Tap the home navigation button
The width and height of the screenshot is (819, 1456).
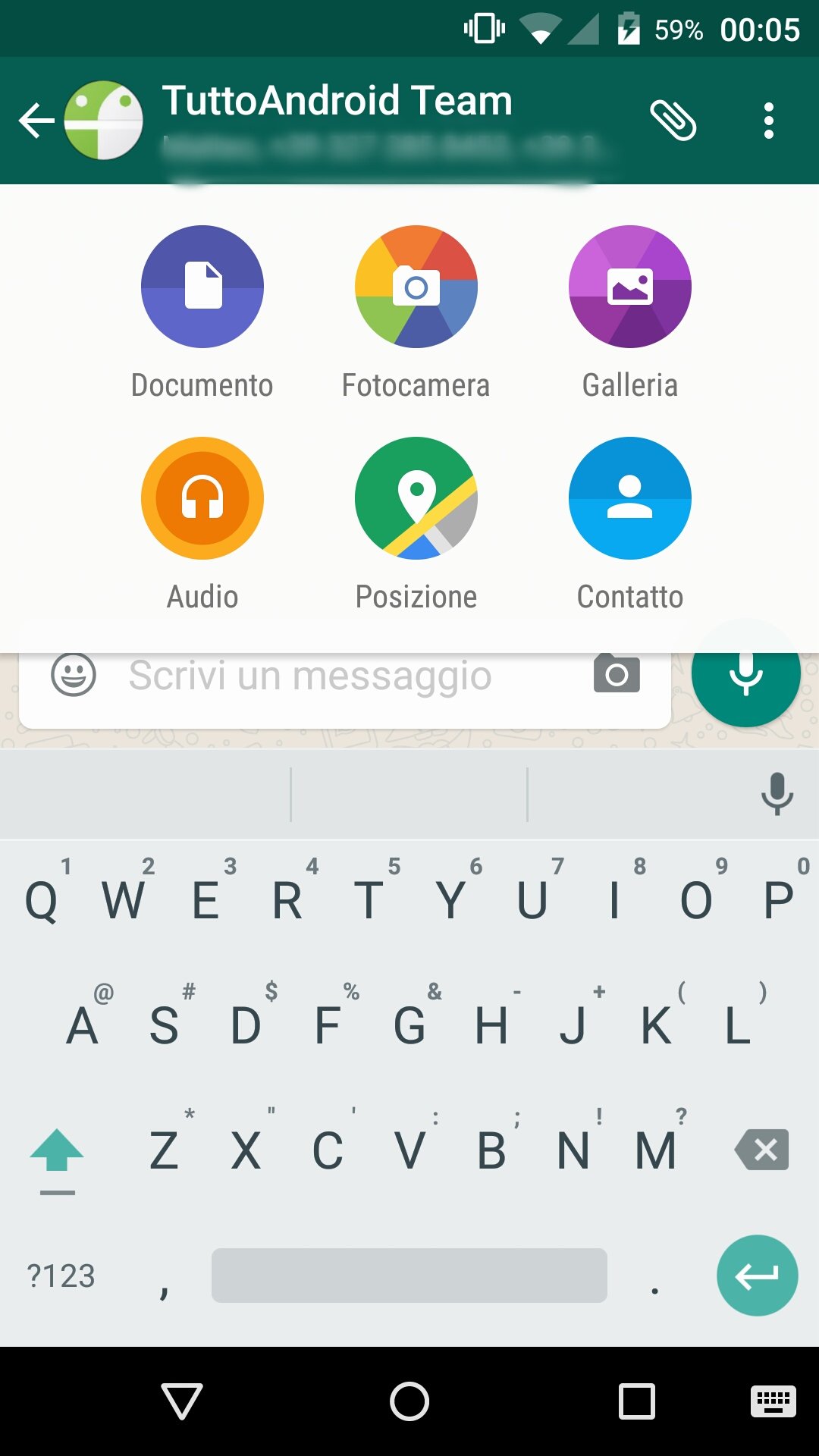coord(409,1401)
